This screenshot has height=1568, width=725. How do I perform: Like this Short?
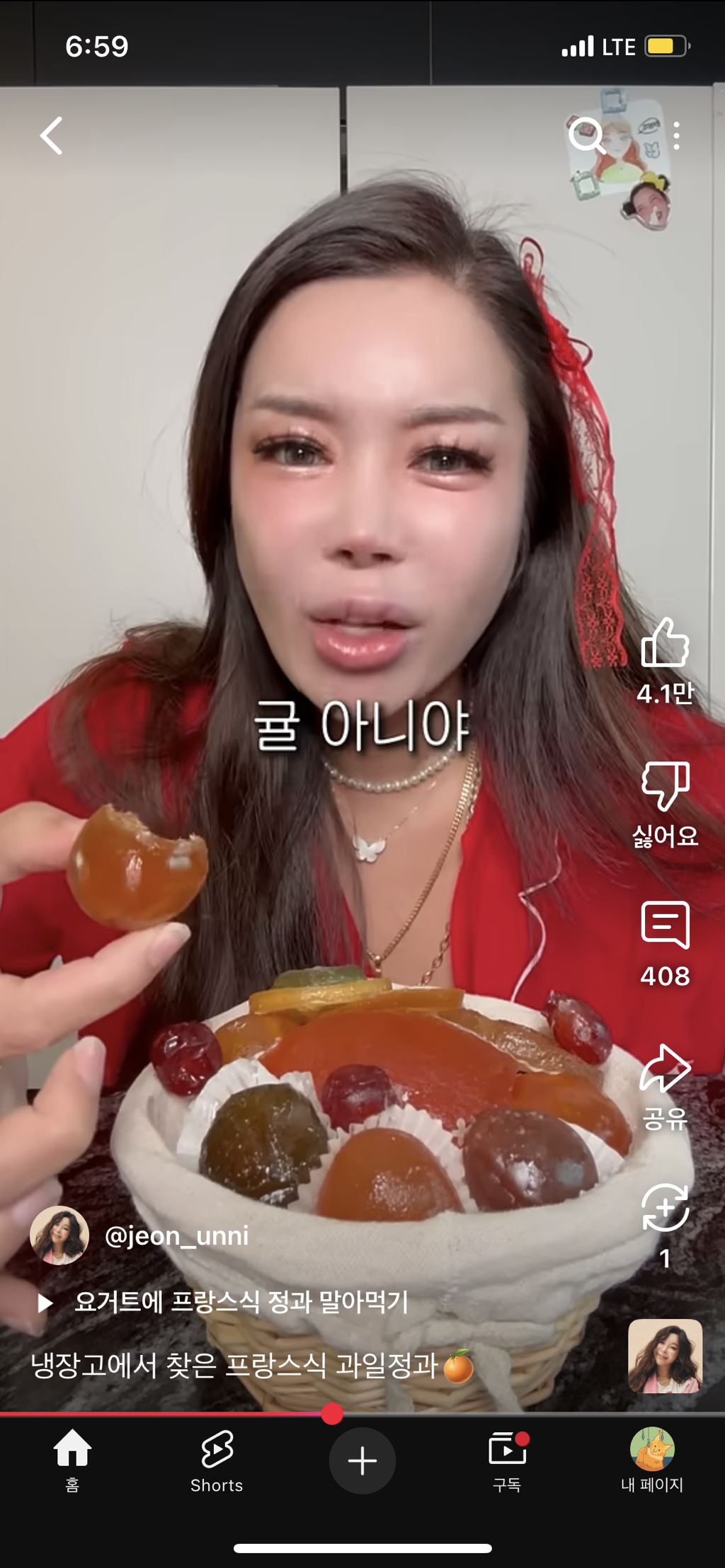pos(665,644)
